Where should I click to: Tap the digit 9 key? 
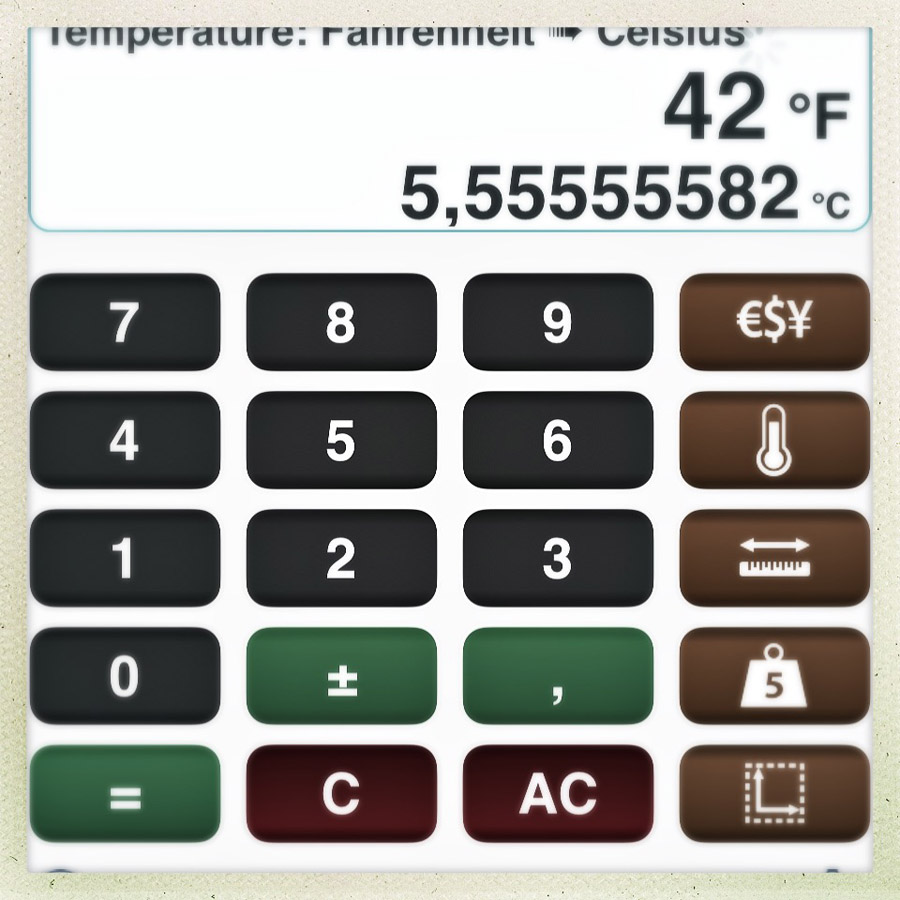pyautogui.click(x=558, y=323)
